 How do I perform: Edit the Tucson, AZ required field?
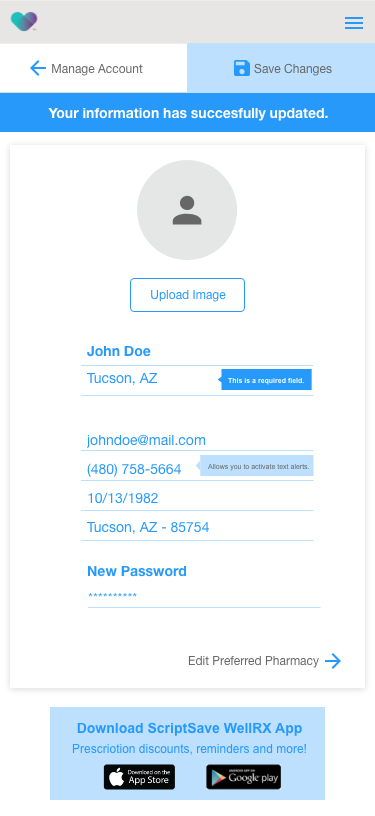pyautogui.click(x=197, y=380)
